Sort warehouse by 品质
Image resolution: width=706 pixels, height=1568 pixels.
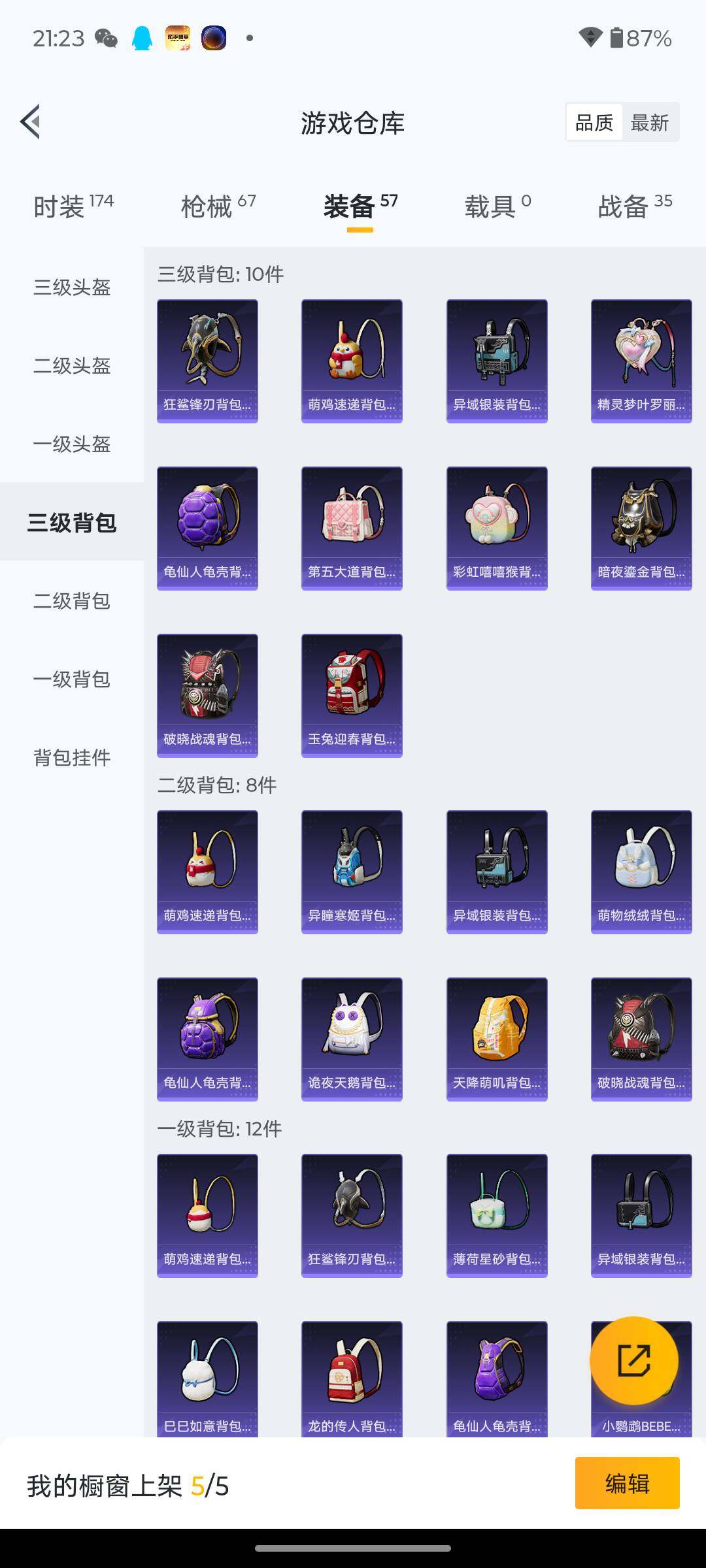coord(594,123)
